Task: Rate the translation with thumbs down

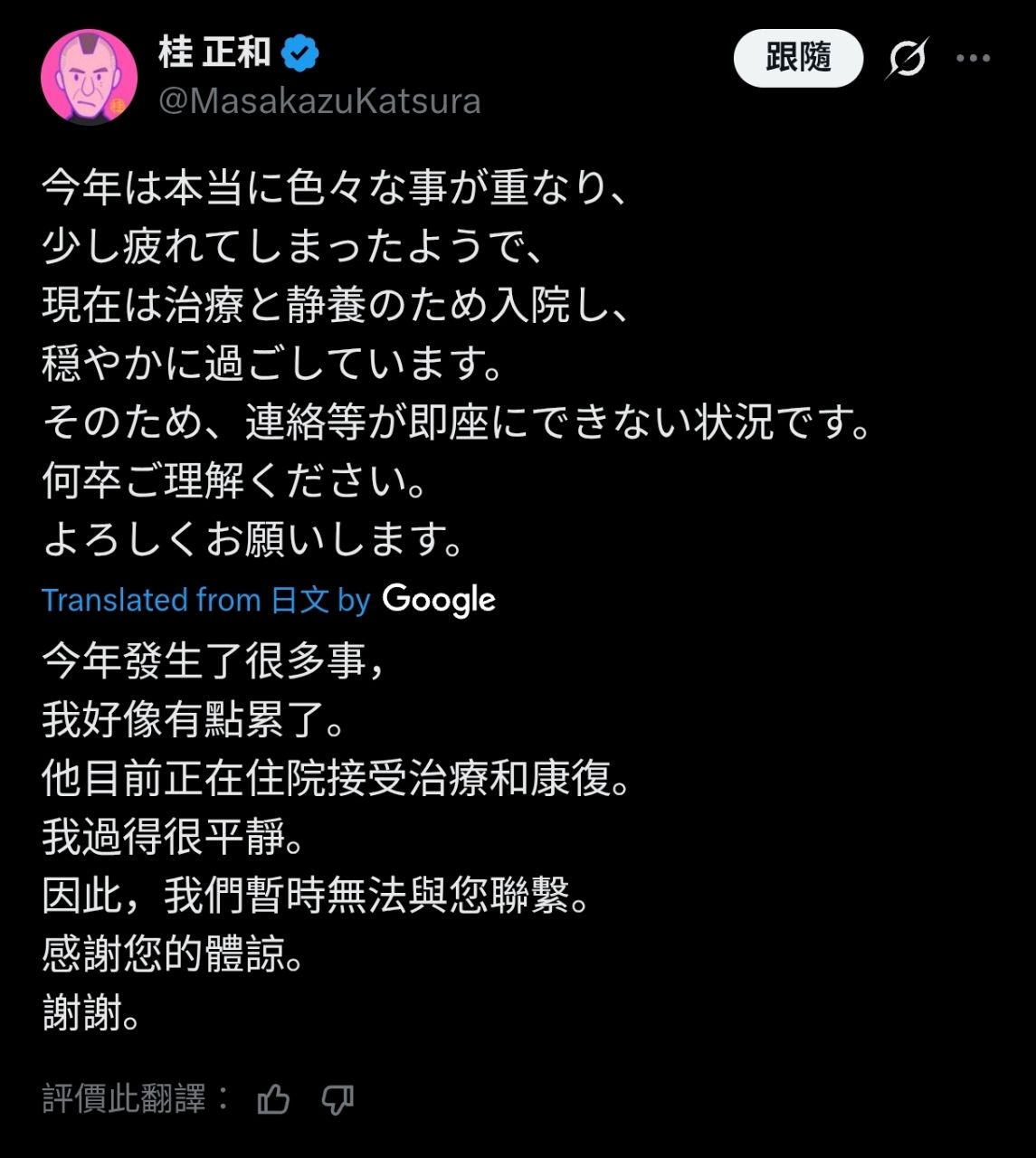Action: [x=337, y=1099]
